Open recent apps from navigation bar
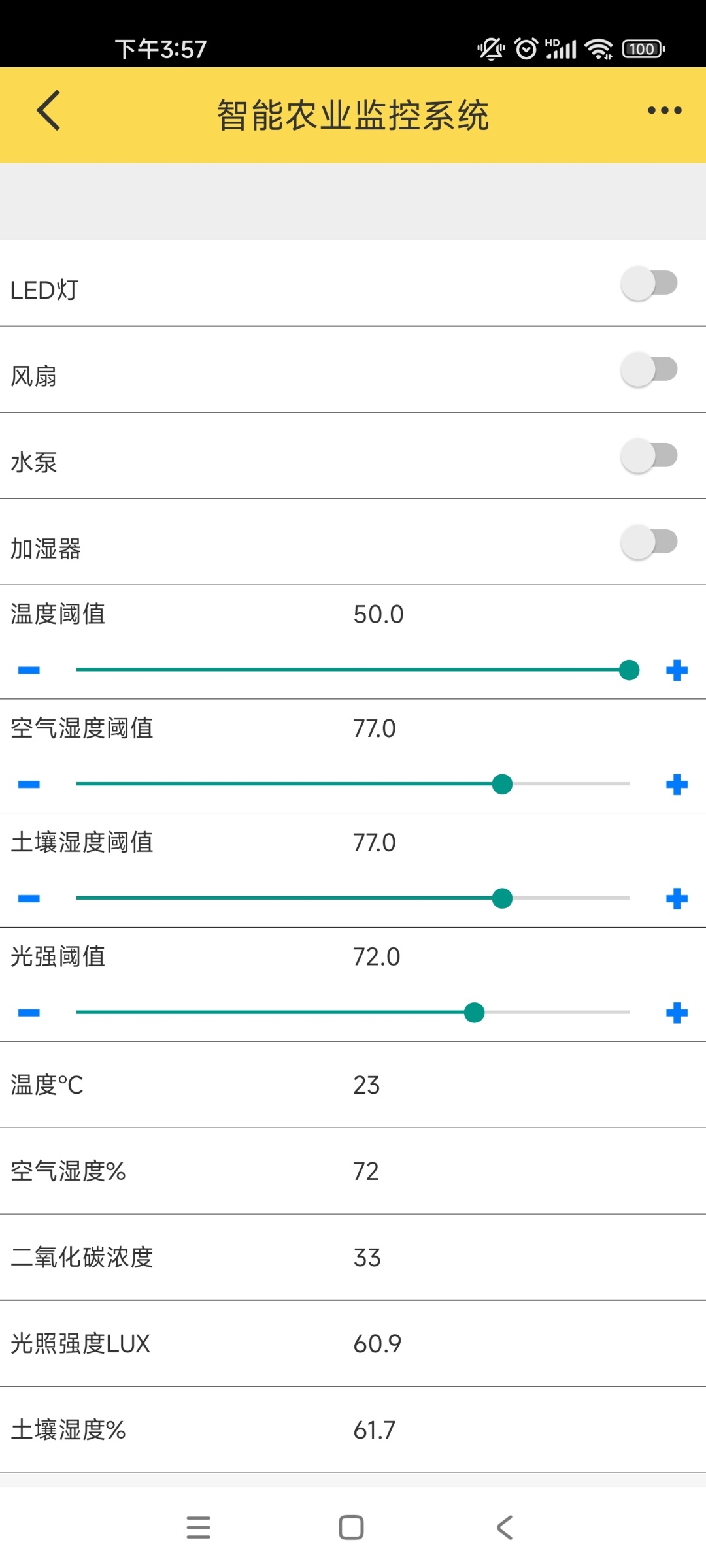Screen dimensions: 706x1568 click(x=198, y=1527)
